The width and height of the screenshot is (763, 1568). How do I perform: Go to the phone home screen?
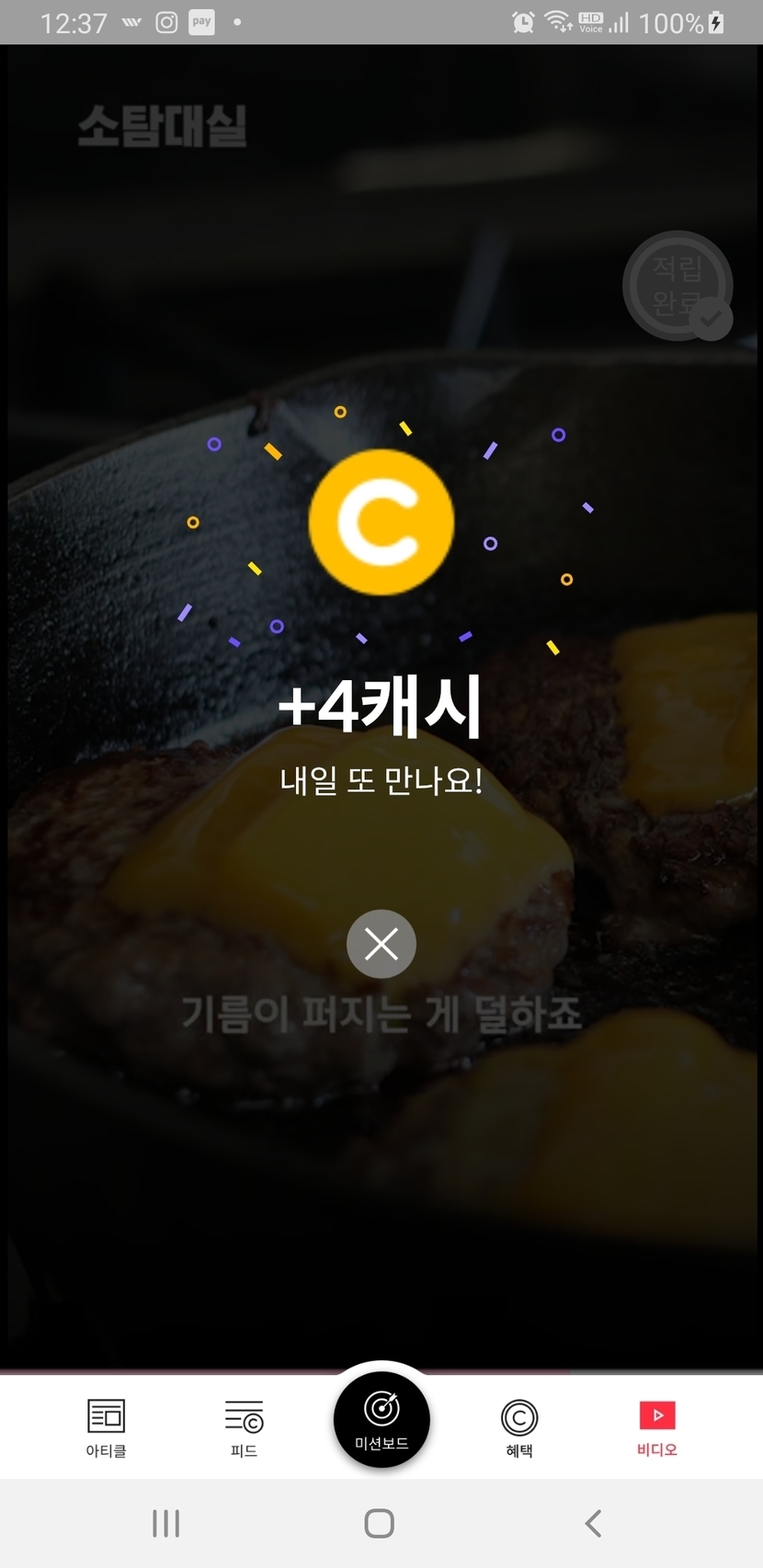point(379,1523)
